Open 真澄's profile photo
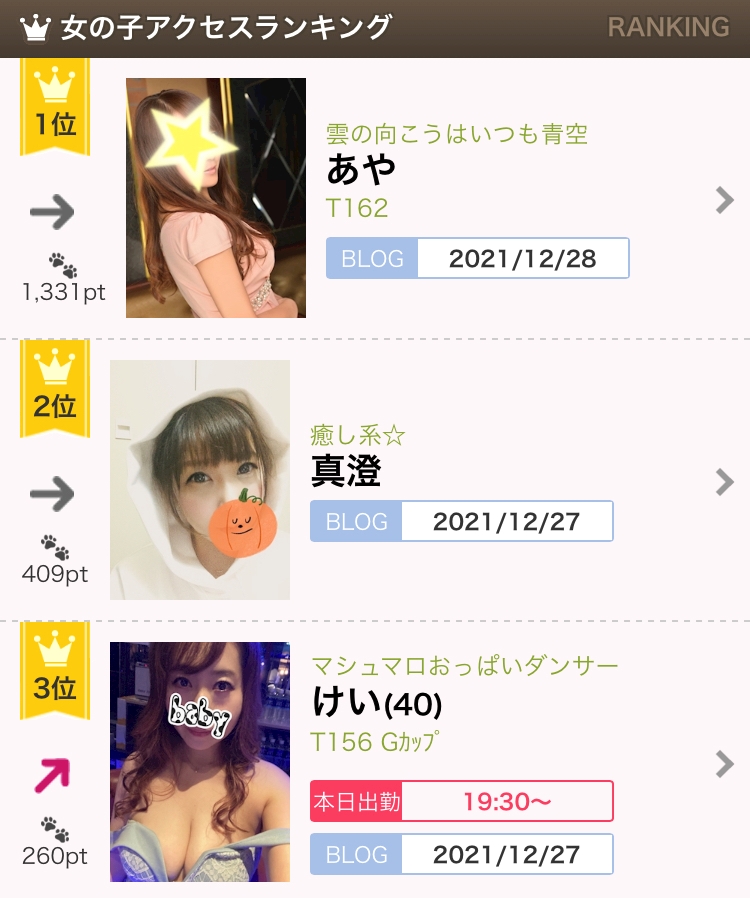Viewport: 750px width, 898px height. coord(199,480)
